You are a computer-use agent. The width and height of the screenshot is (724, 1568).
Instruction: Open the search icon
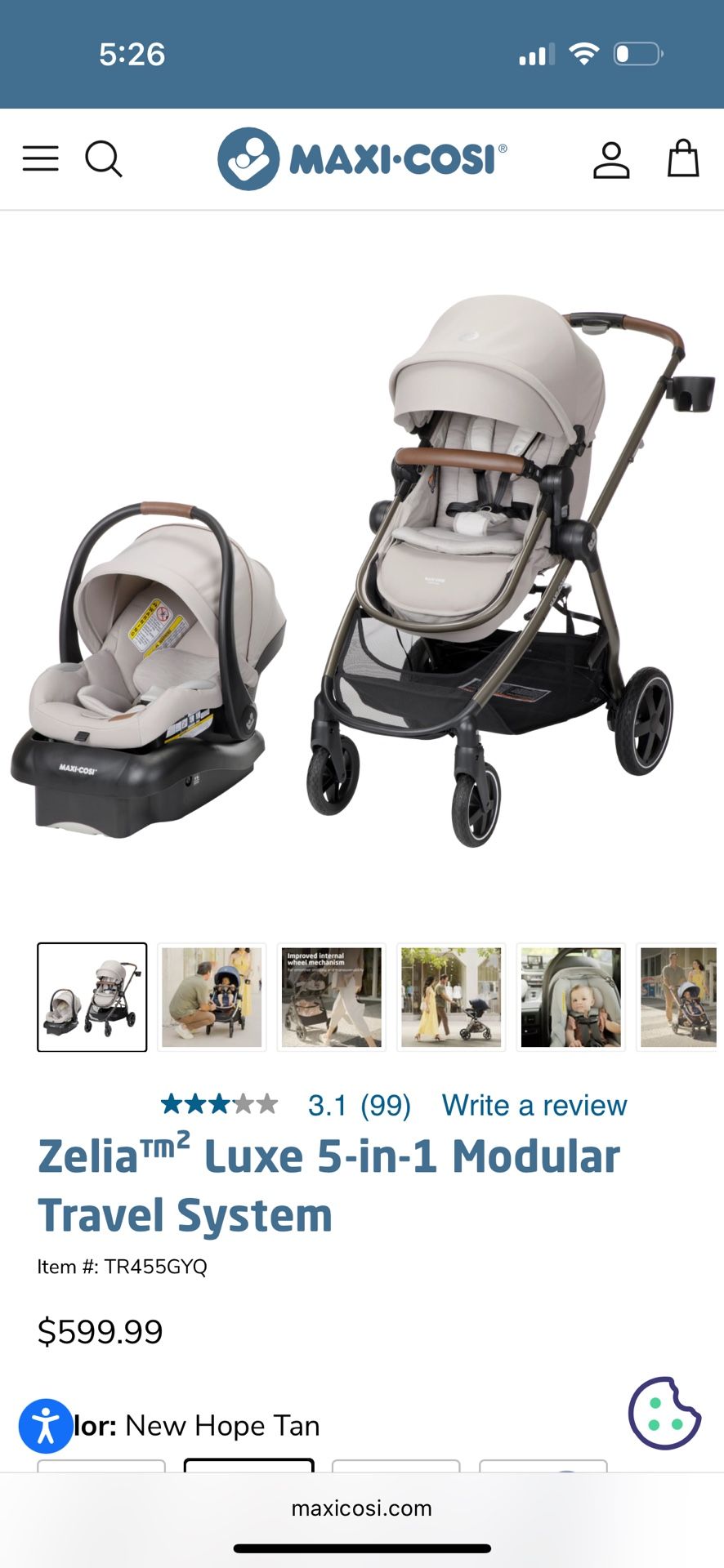pyautogui.click(x=104, y=158)
